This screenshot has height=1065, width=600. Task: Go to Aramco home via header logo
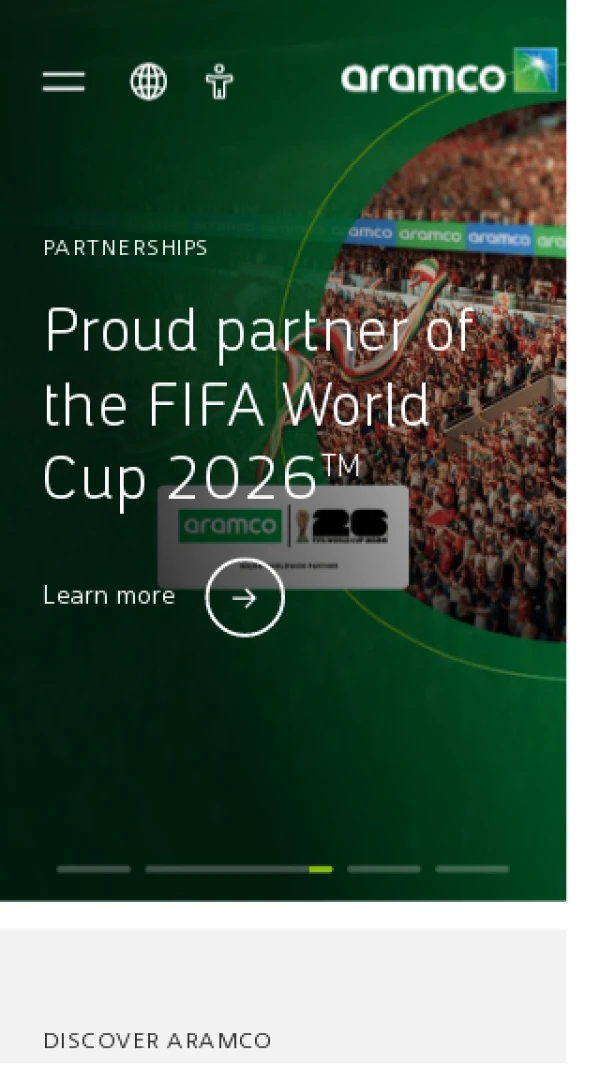click(x=448, y=74)
